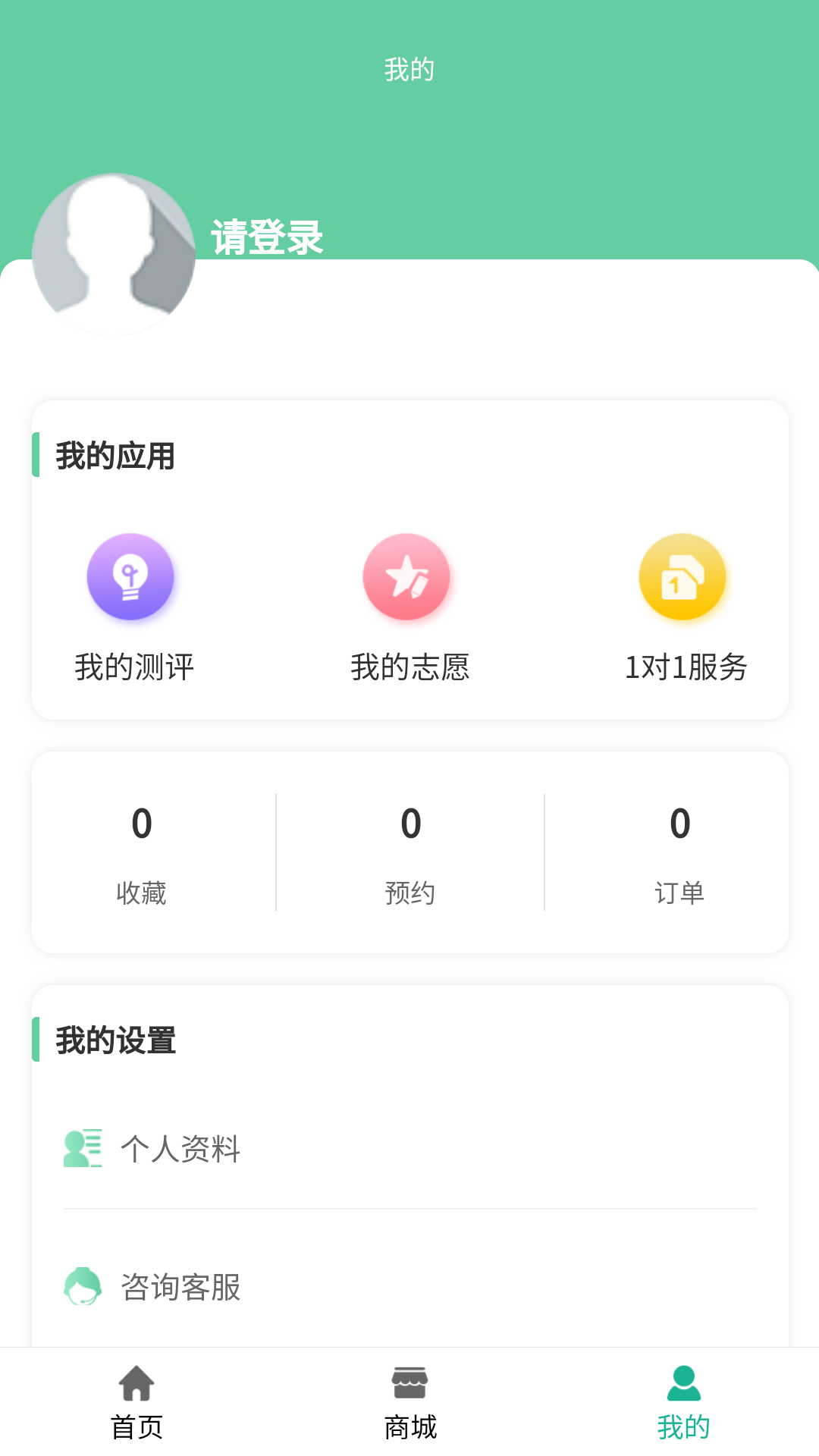View the 预约 appointments counter
819x1456 pixels.
(x=409, y=853)
